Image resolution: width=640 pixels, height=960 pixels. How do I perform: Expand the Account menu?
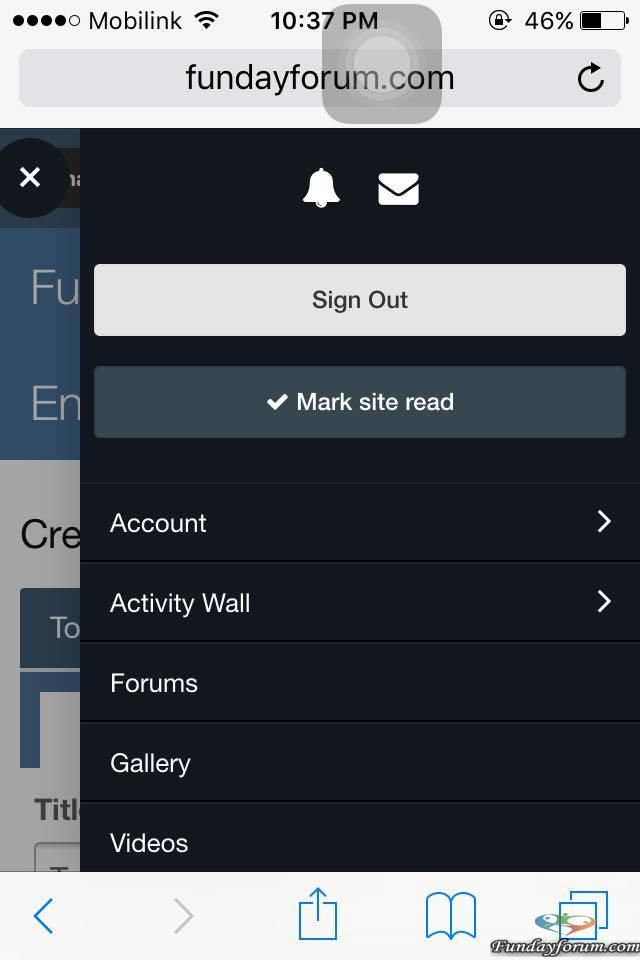(360, 523)
